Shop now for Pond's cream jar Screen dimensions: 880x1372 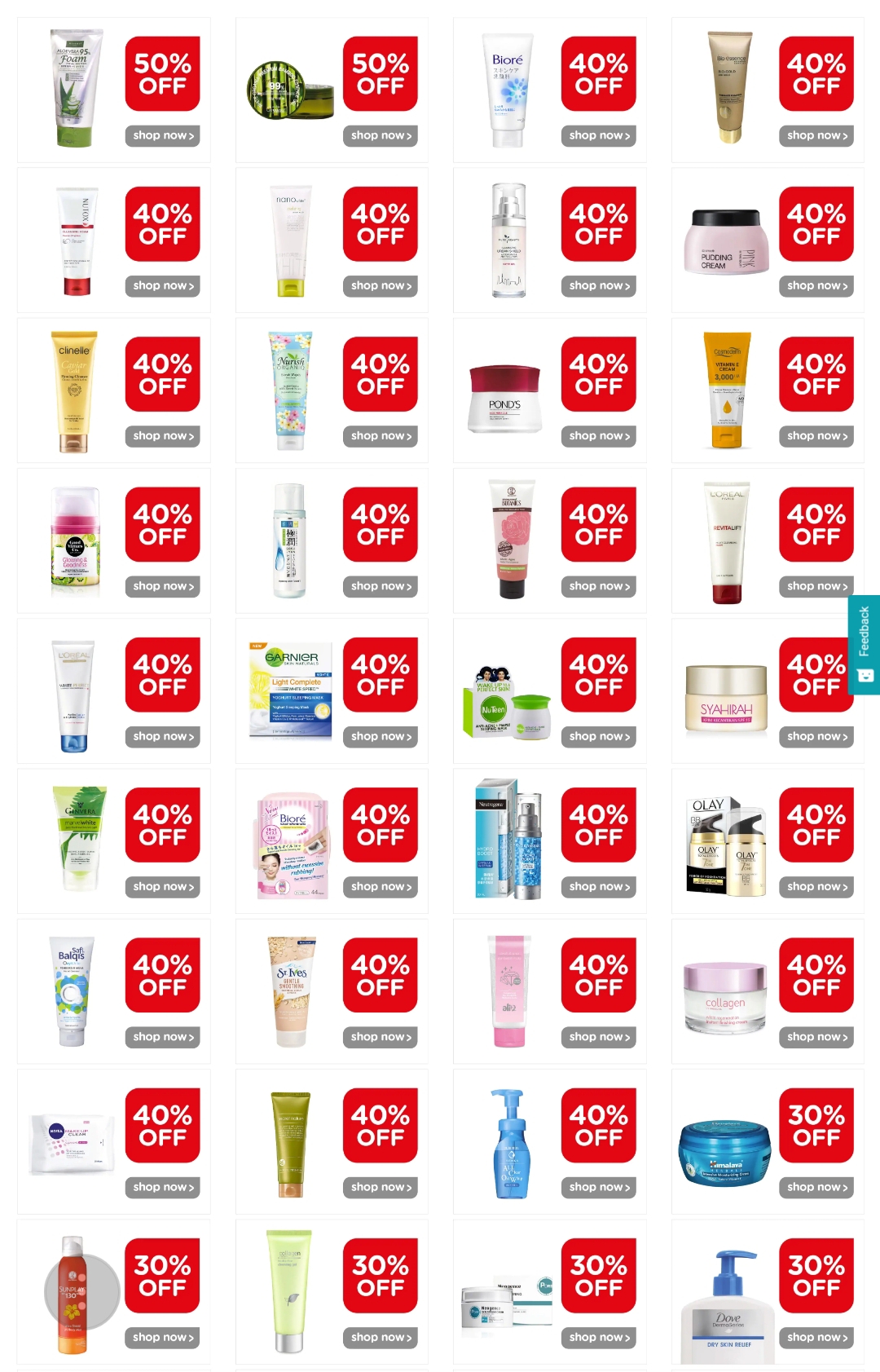(598, 436)
